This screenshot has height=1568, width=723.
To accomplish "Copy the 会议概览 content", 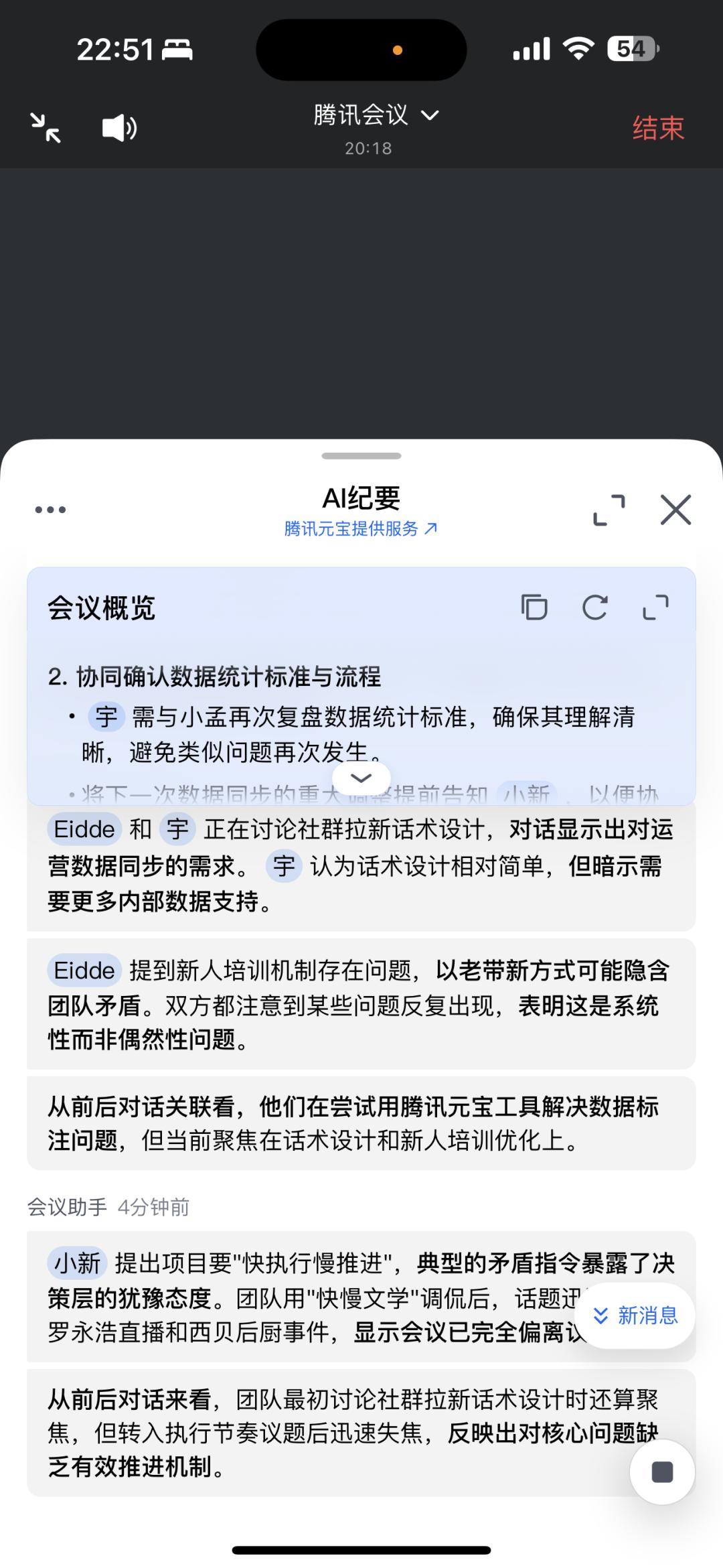I will [x=534, y=608].
